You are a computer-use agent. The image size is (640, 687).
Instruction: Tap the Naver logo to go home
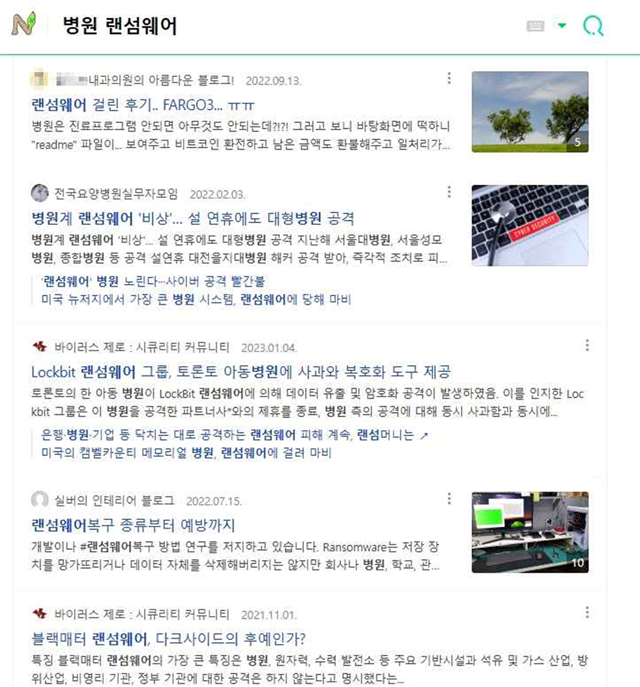click(x=24, y=25)
